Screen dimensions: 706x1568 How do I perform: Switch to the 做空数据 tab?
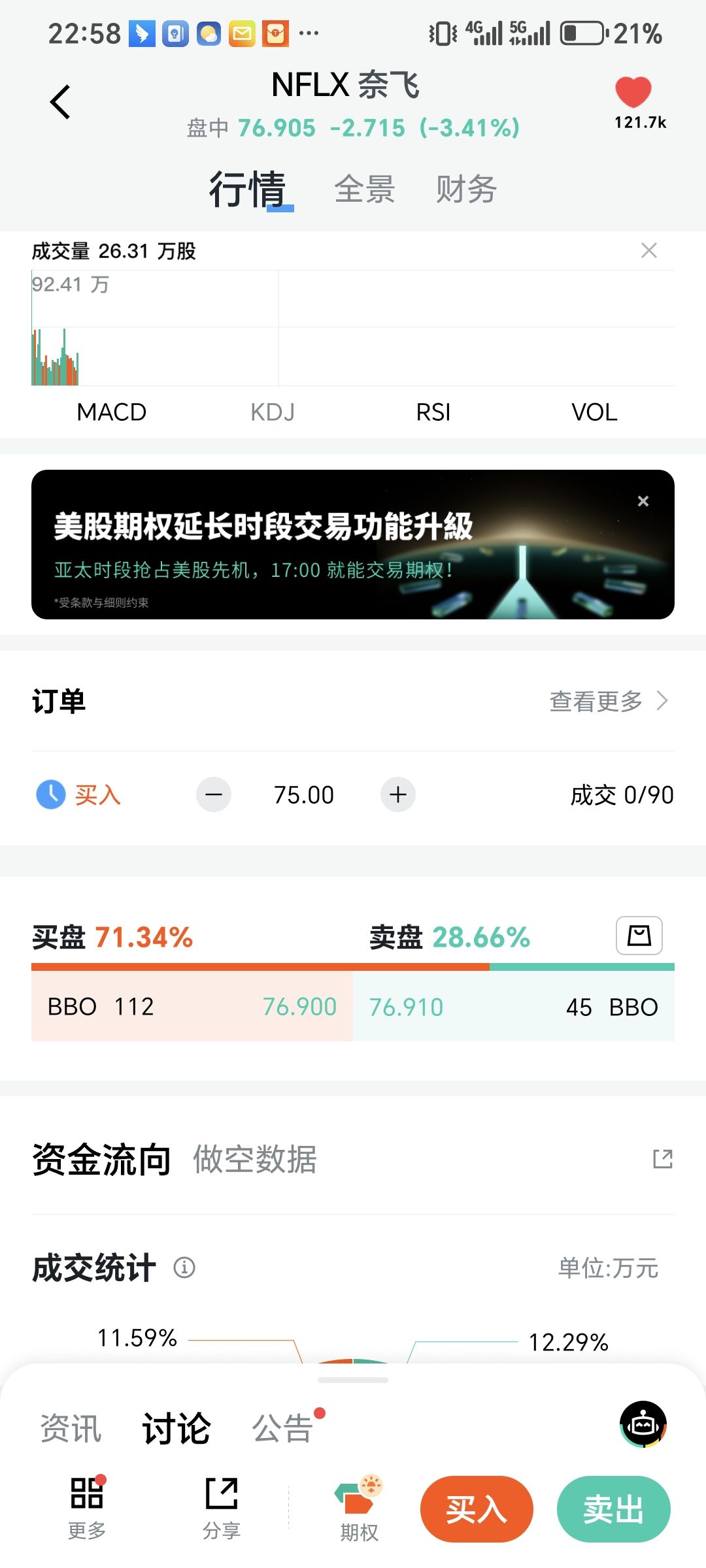point(254,1160)
